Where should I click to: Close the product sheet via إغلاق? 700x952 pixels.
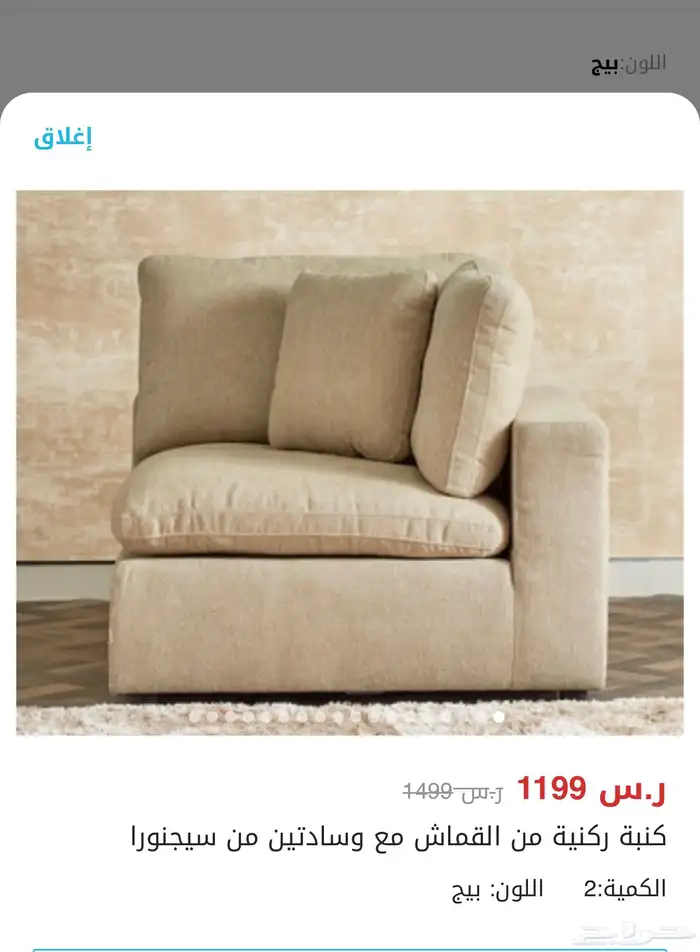coord(63,139)
